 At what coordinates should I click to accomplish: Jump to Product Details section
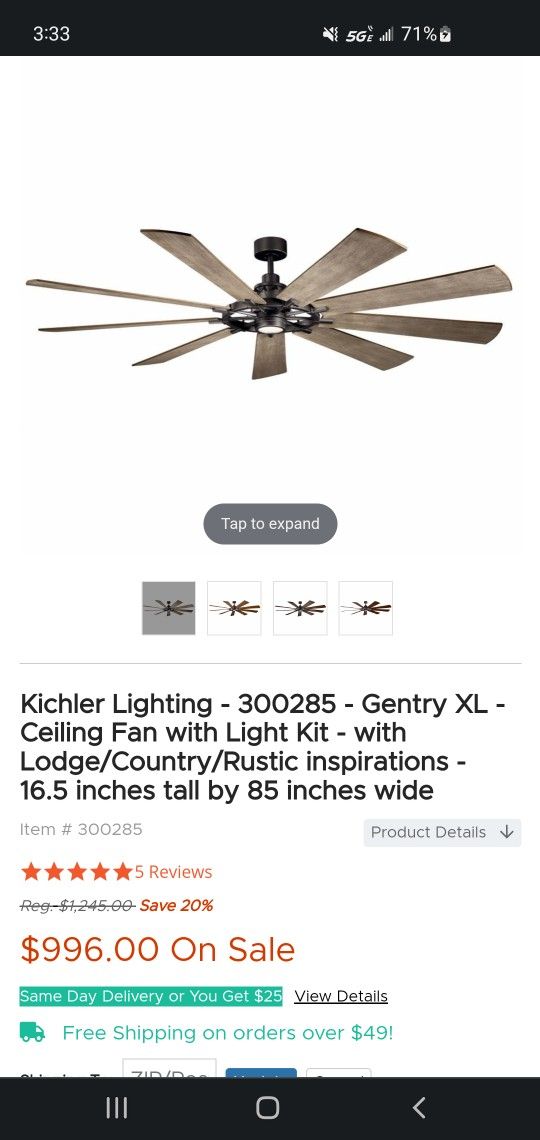point(443,832)
